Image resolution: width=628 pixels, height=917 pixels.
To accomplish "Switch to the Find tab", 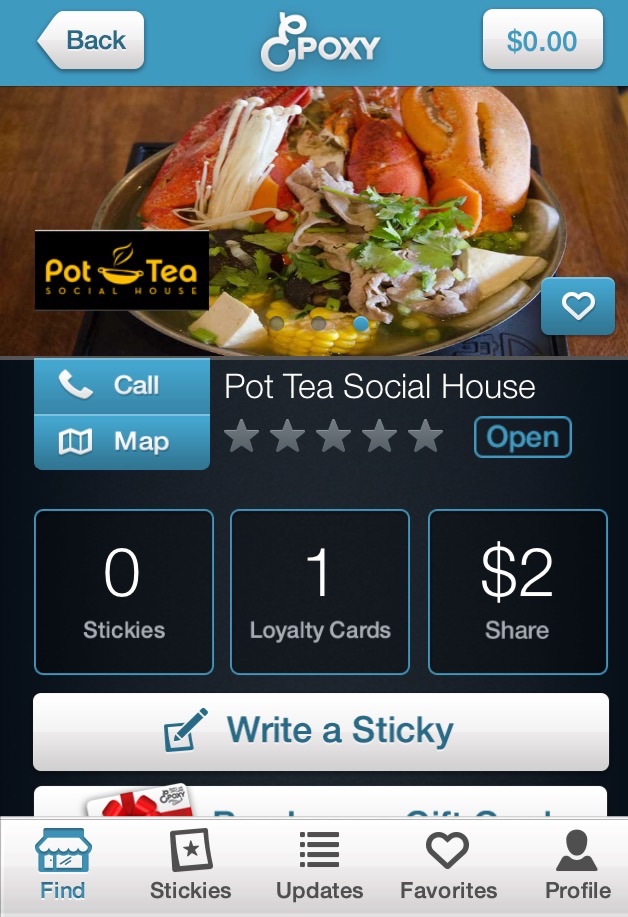I will click(x=63, y=867).
